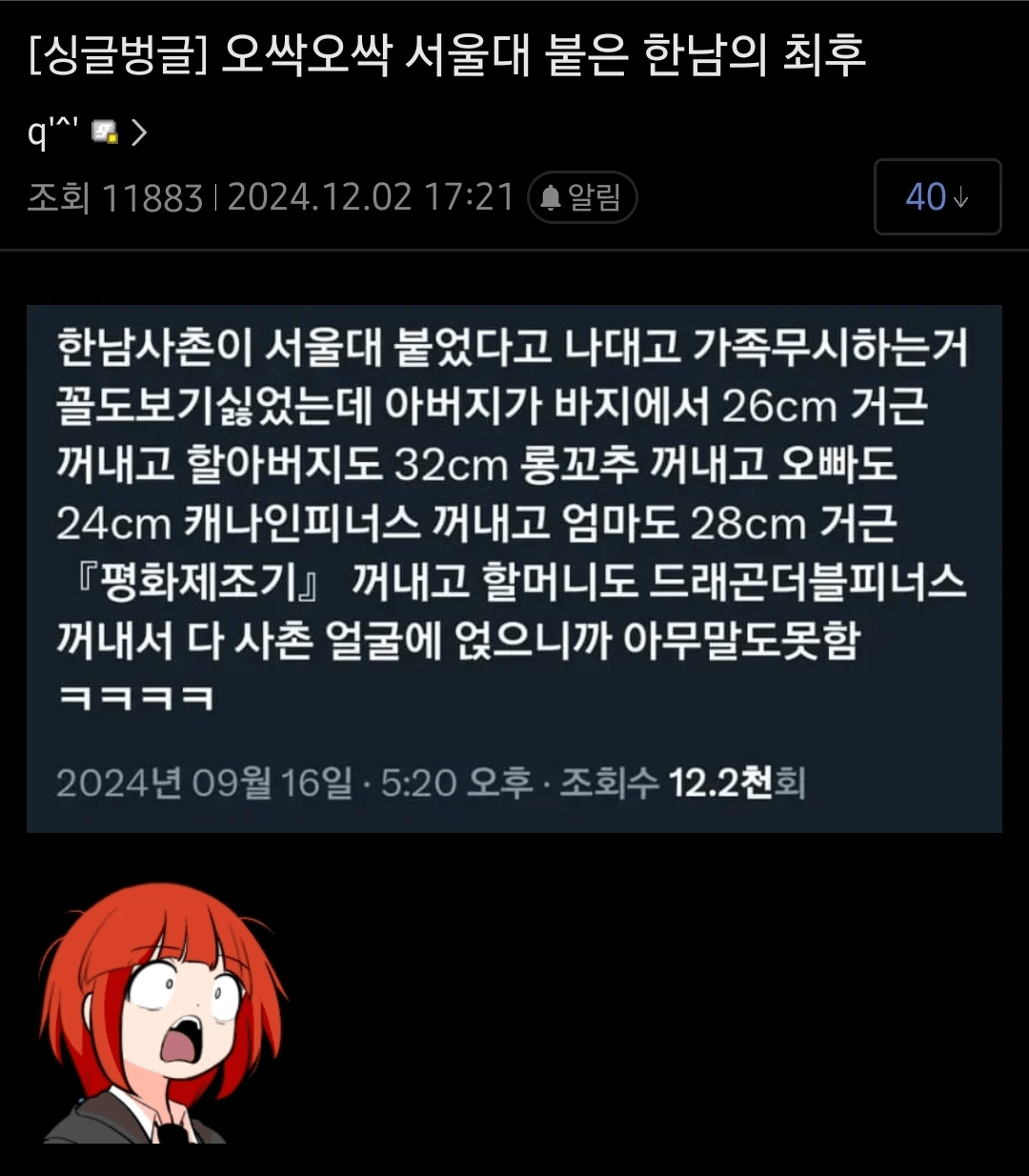The height and width of the screenshot is (1176, 1029).
Task: Tap the 알림 notification bell button
Action: tap(581, 198)
